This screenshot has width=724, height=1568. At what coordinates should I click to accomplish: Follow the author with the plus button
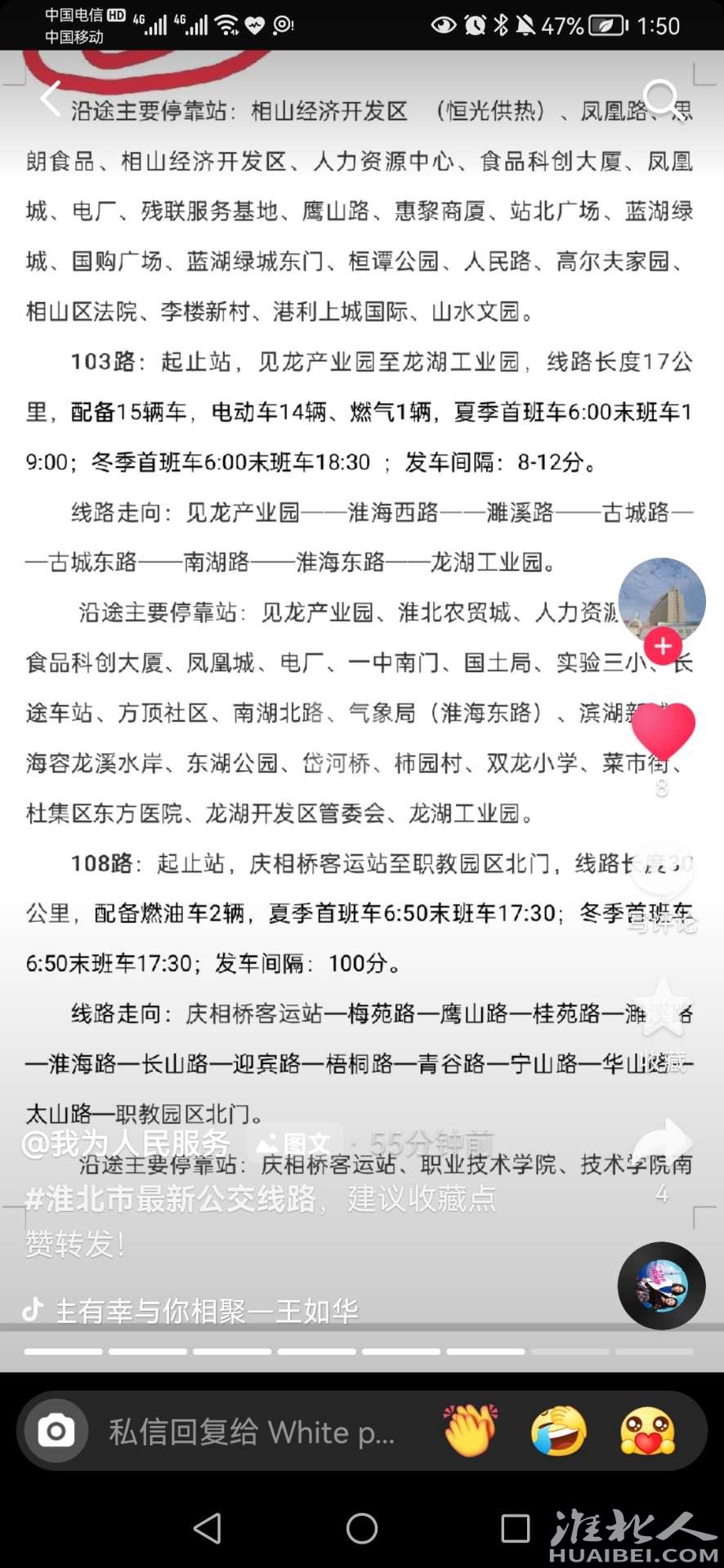[663, 646]
